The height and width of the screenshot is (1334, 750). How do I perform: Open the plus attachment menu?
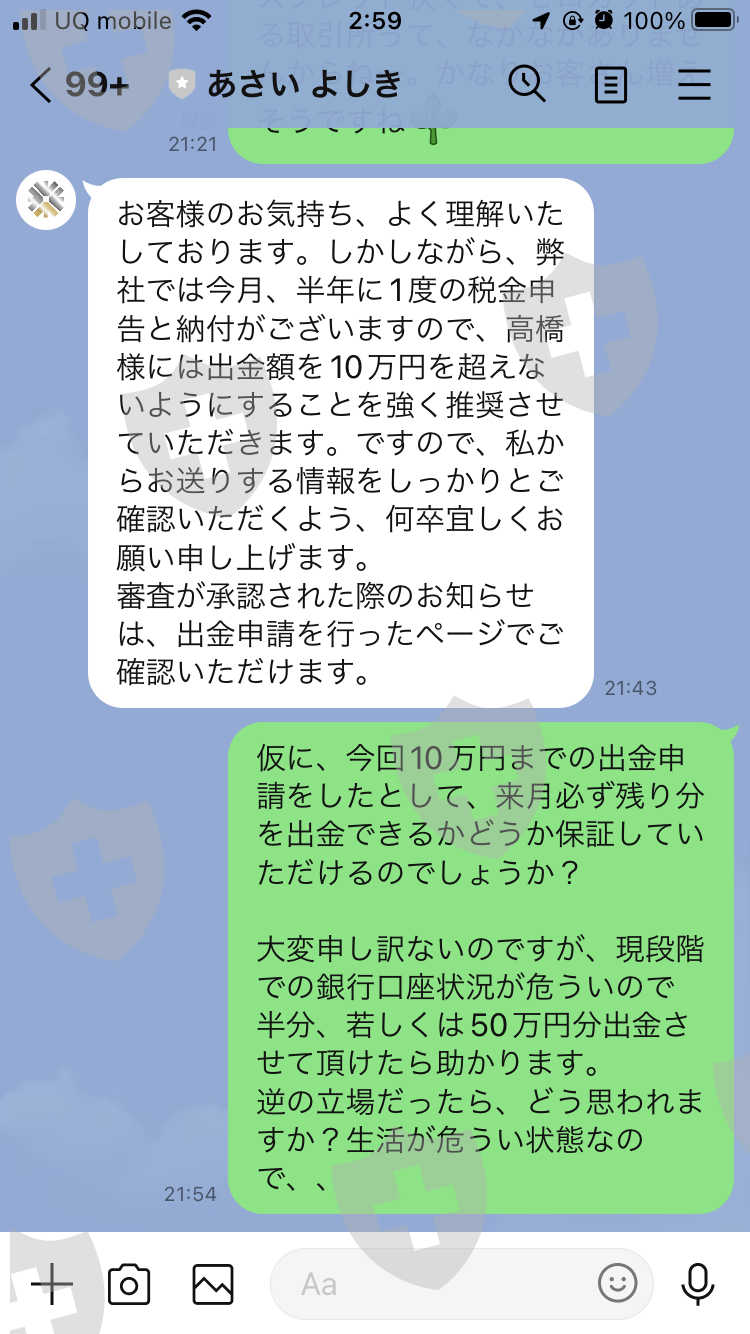coord(51,1283)
